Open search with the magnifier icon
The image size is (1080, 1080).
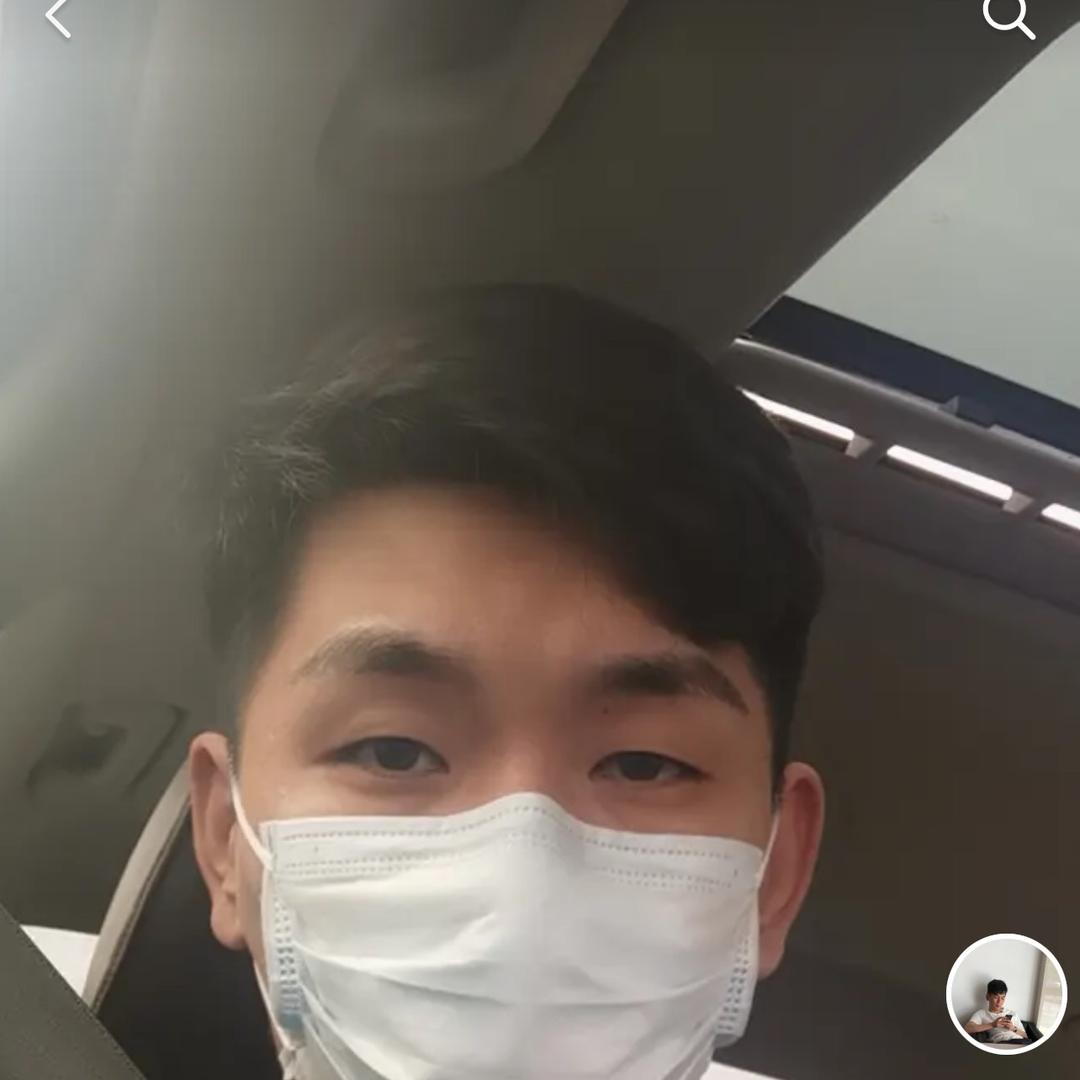[x=1007, y=17]
